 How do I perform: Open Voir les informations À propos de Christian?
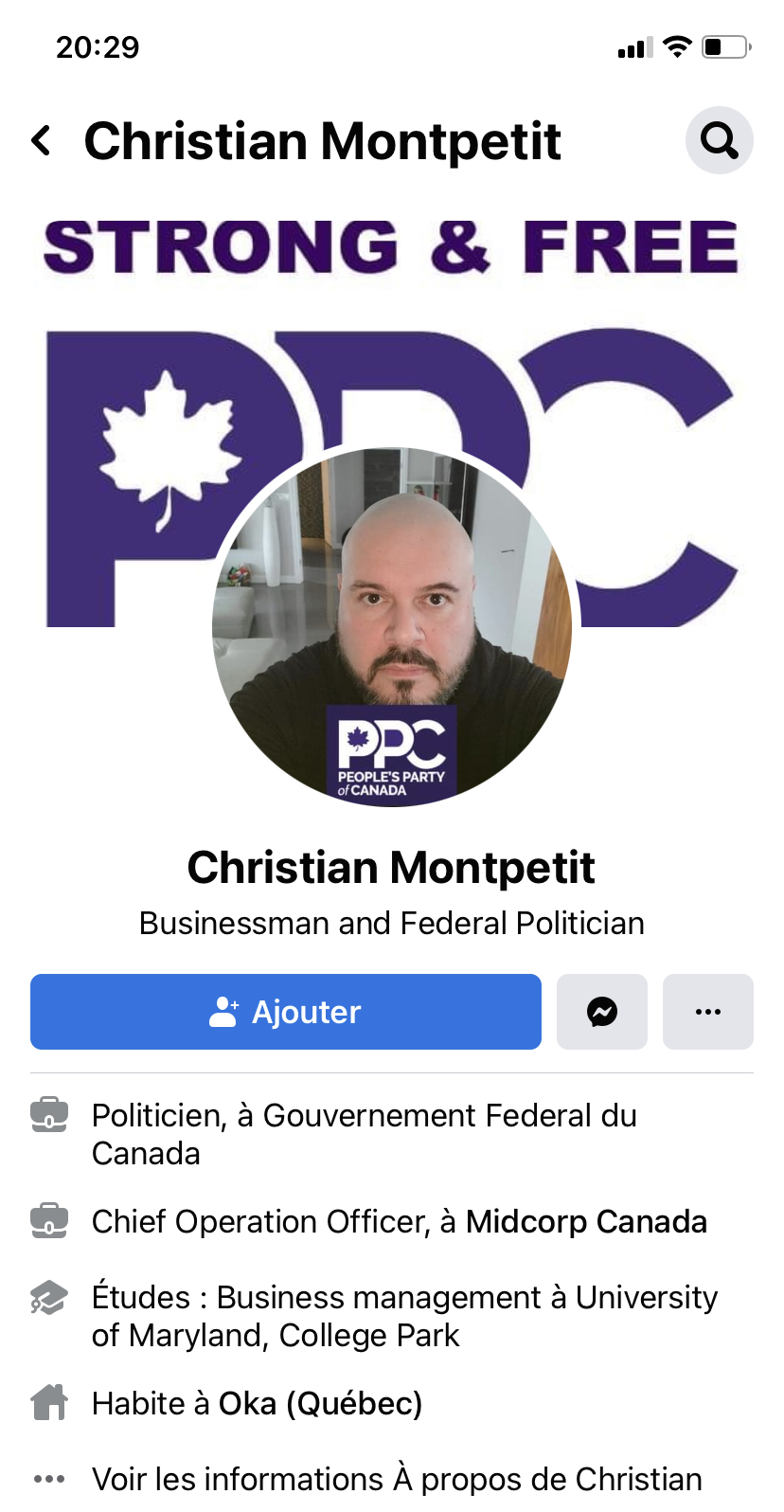click(396, 1479)
